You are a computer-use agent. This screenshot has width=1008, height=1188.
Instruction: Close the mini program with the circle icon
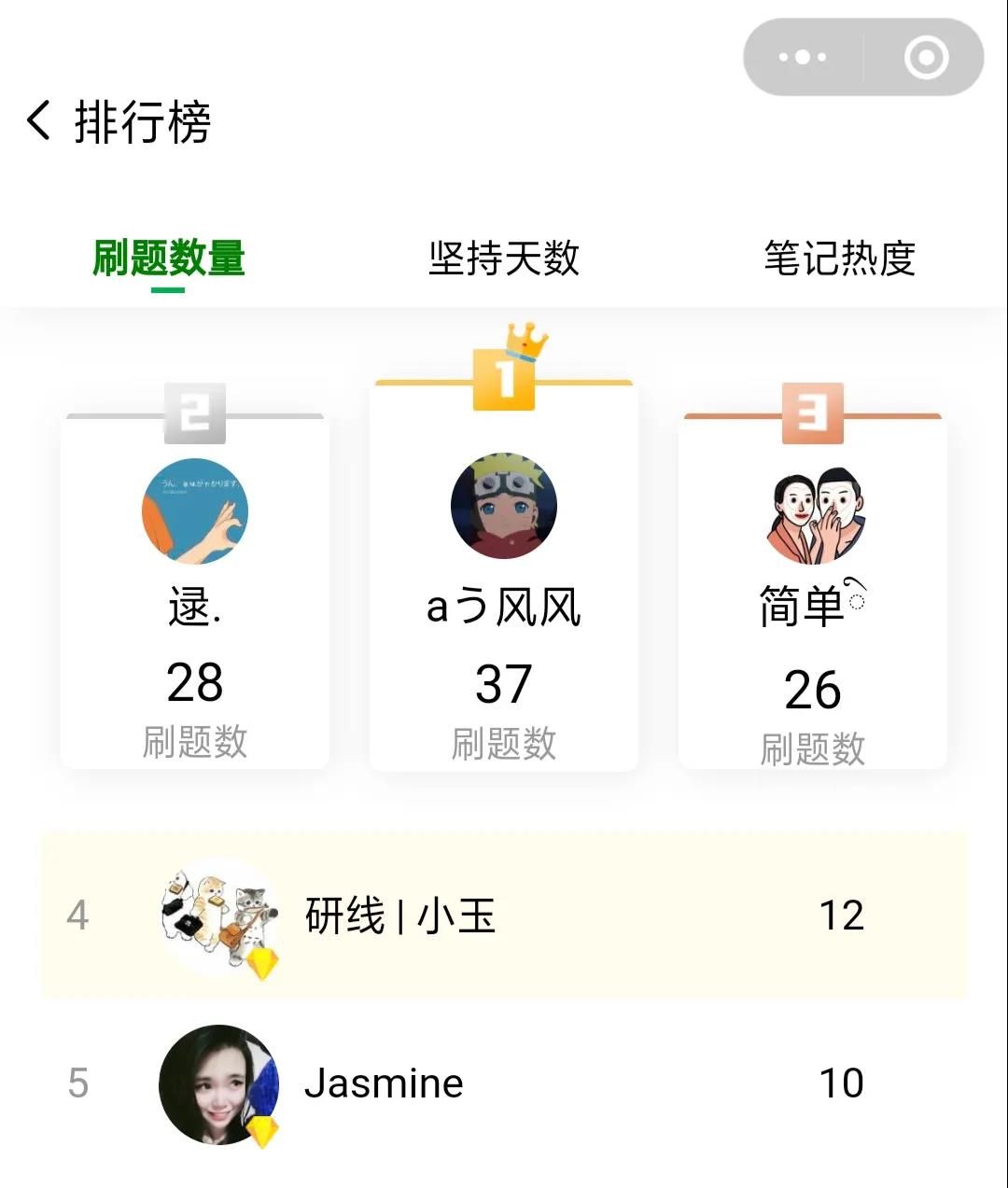[926, 57]
